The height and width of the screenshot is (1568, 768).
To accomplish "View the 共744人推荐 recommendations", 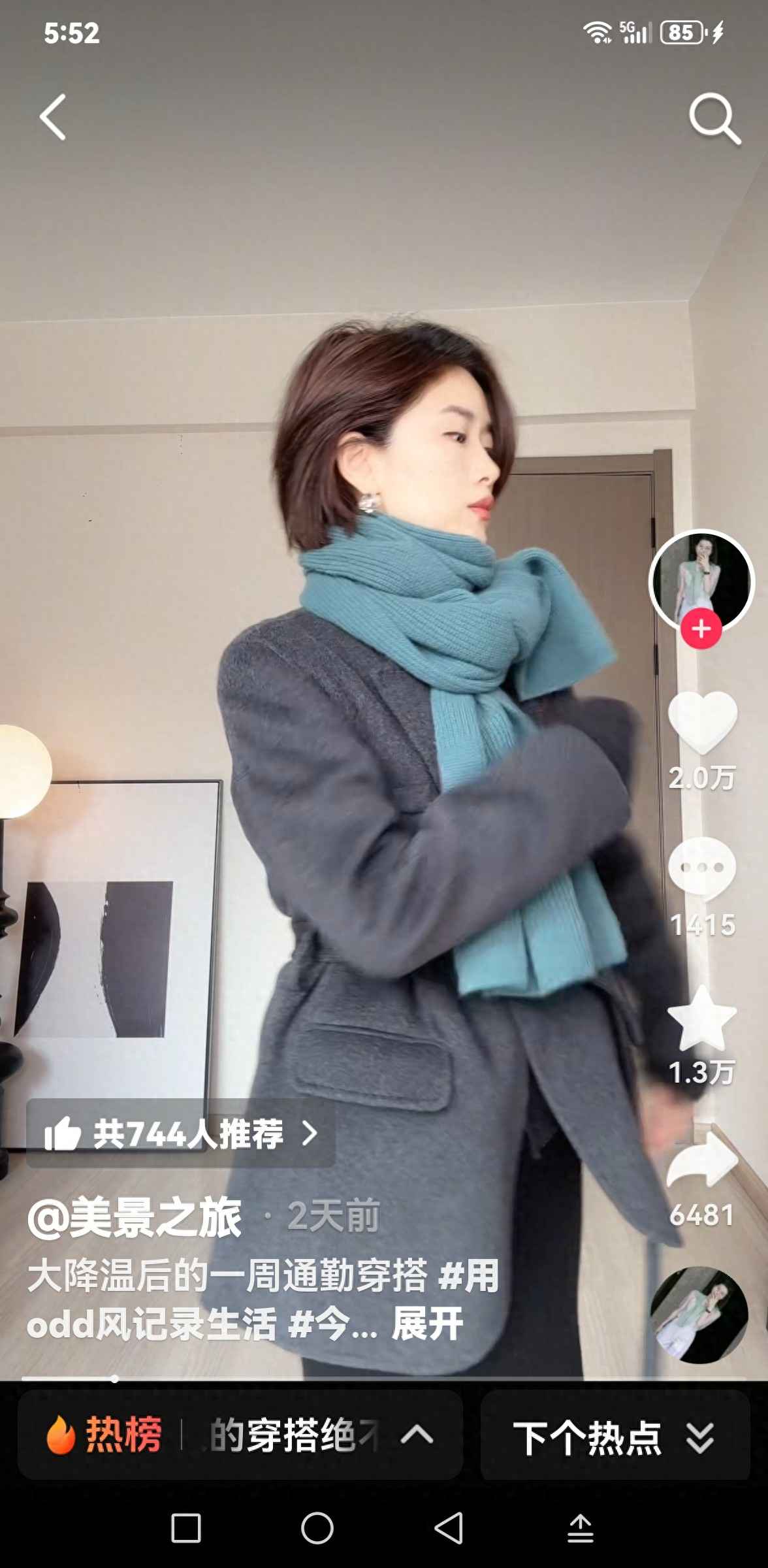I will point(180,1134).
